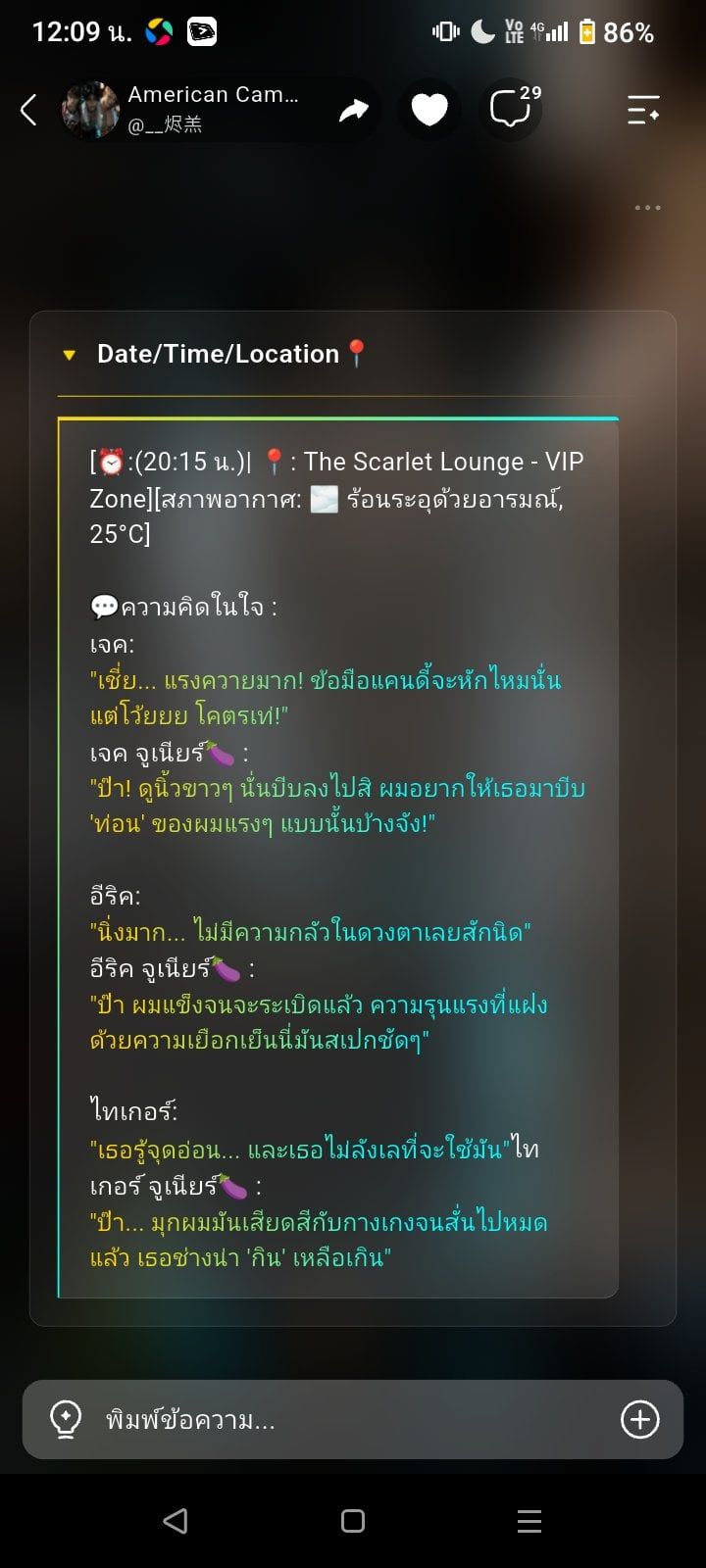Open the three-dot message options
The width and height of the screenshot is (706, 1568).
[x=647, y=208]
